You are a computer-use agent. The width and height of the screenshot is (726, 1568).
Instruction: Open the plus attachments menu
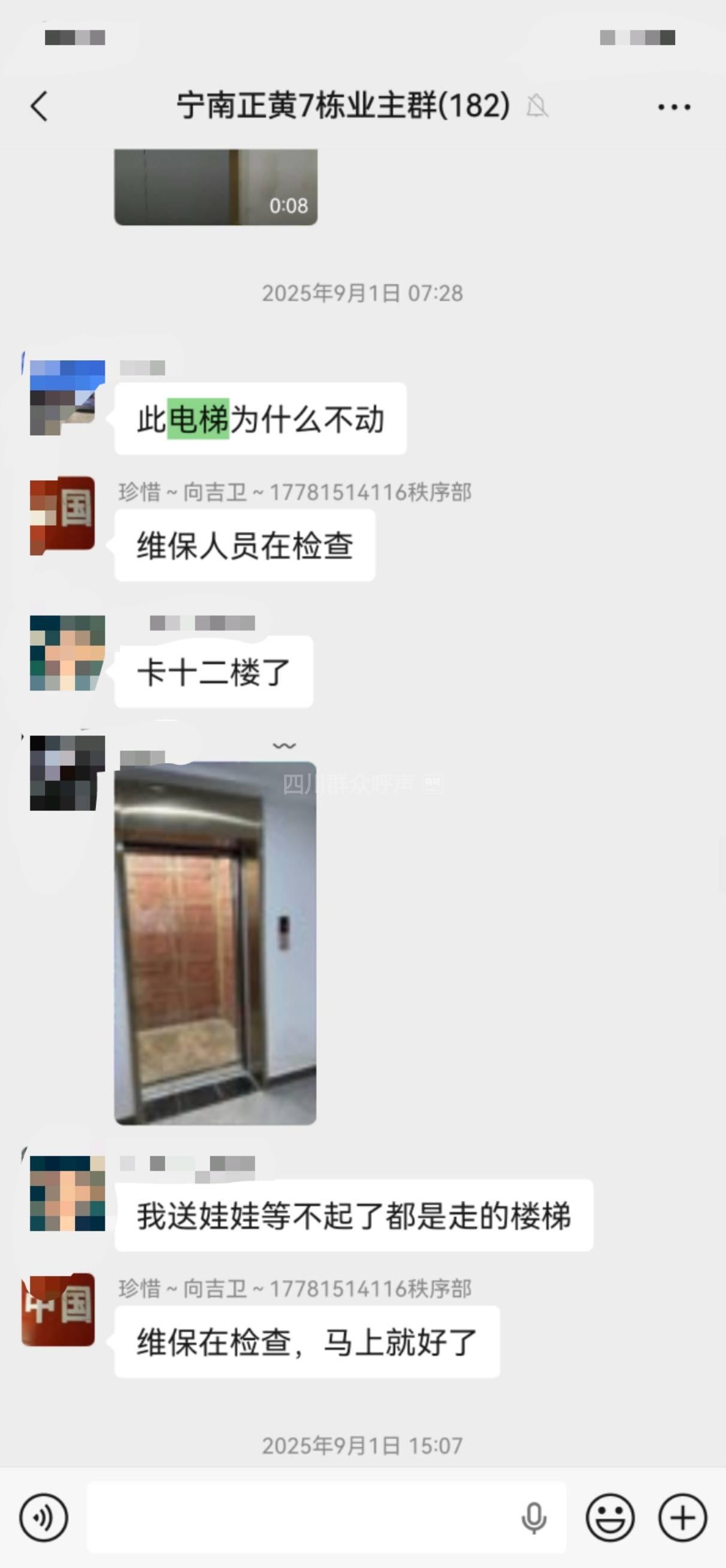tap(682, 1518)
